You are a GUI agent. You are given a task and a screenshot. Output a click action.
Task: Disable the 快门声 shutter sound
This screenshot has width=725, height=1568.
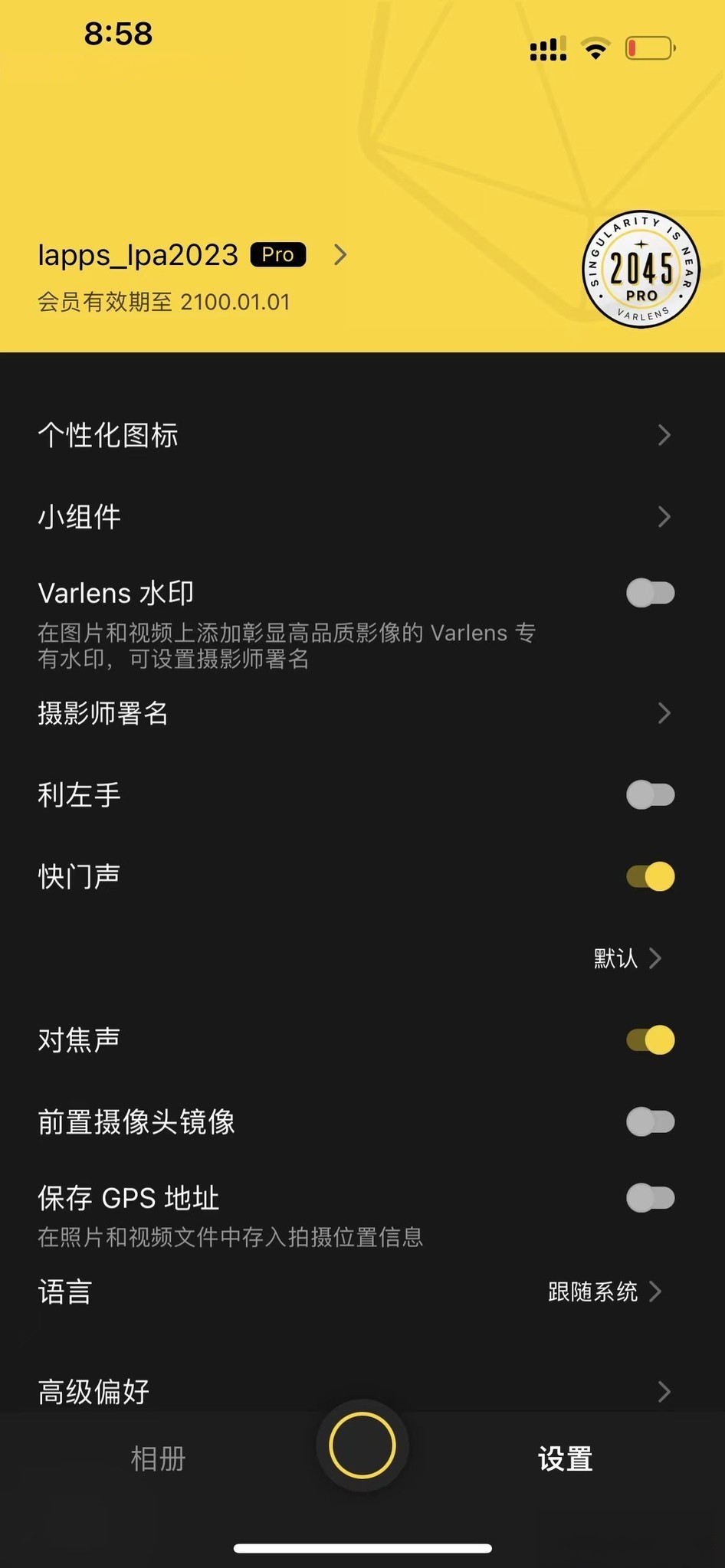tap(650, 876)
